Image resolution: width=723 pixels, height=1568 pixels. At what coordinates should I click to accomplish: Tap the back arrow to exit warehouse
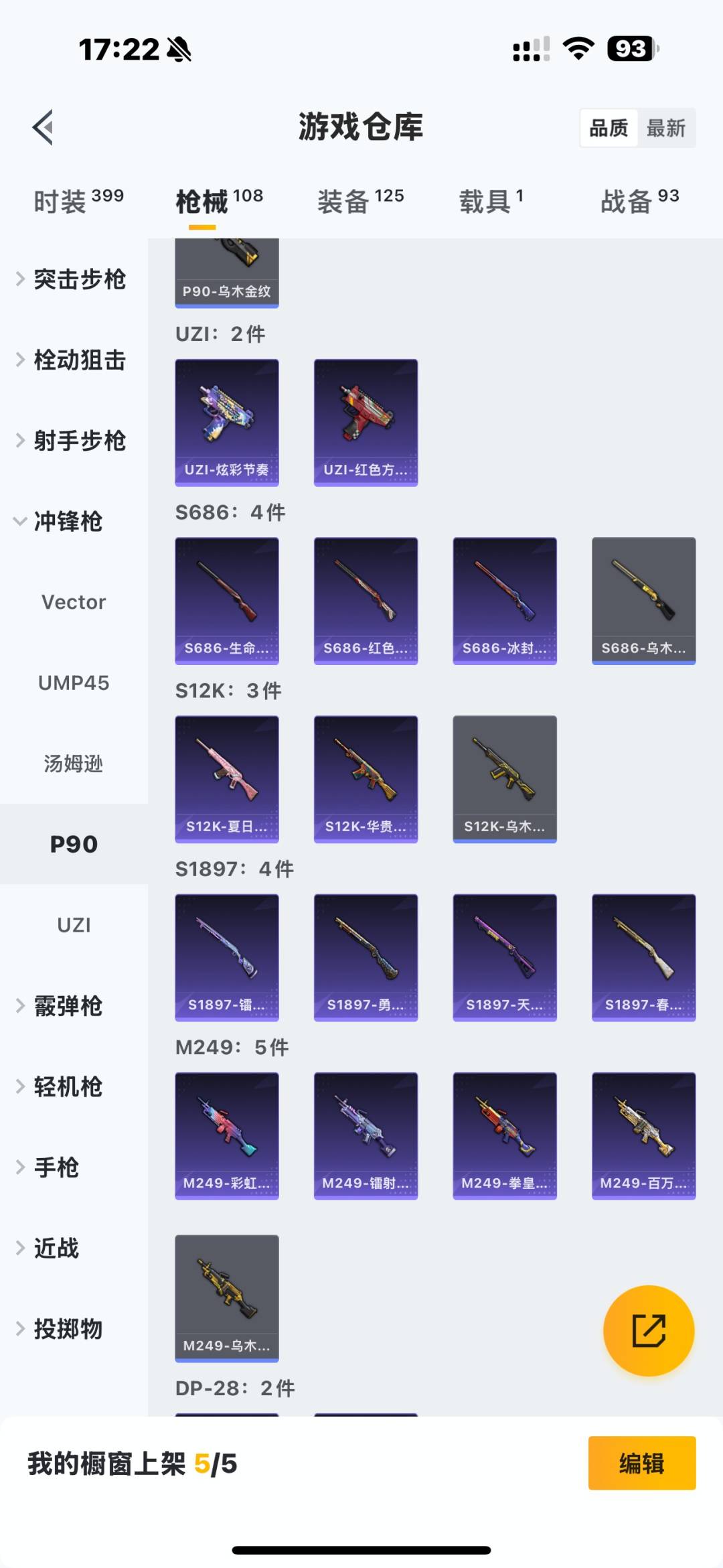[42, 128]
